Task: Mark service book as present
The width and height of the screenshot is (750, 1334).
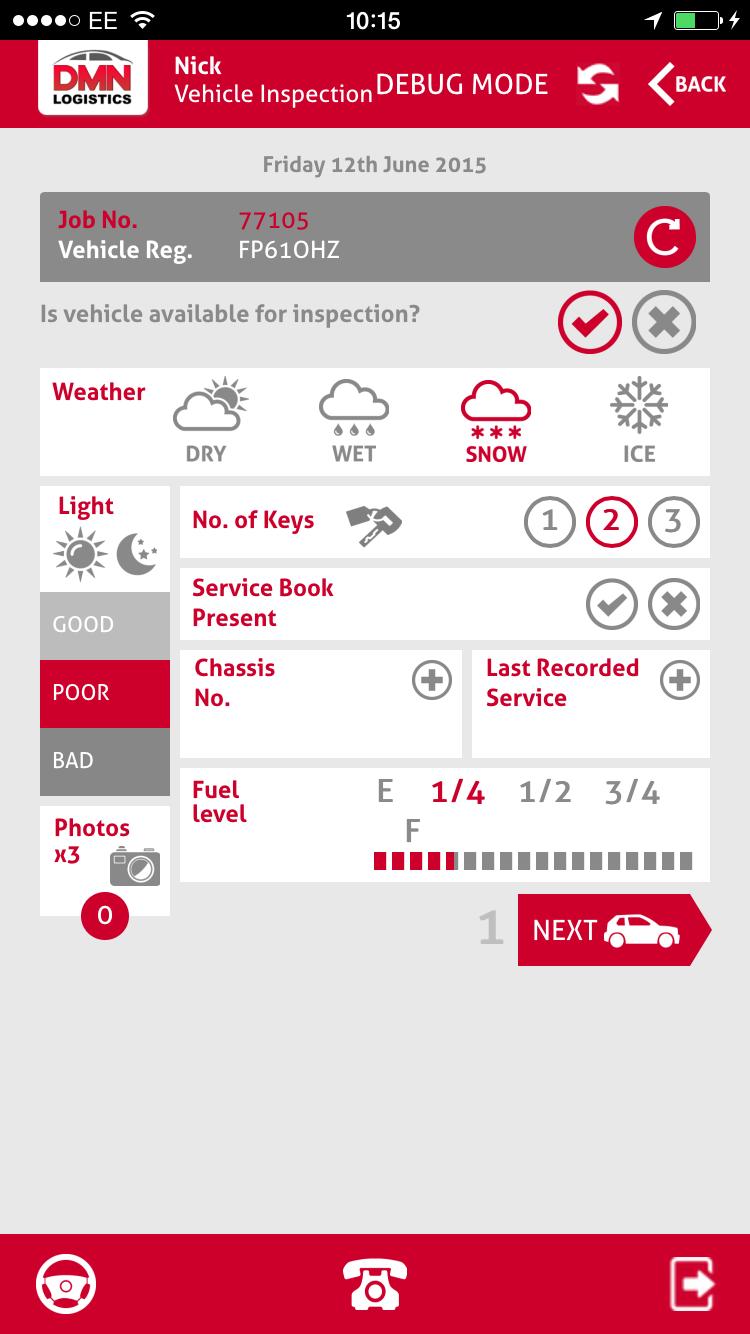Action: (611, 604)
